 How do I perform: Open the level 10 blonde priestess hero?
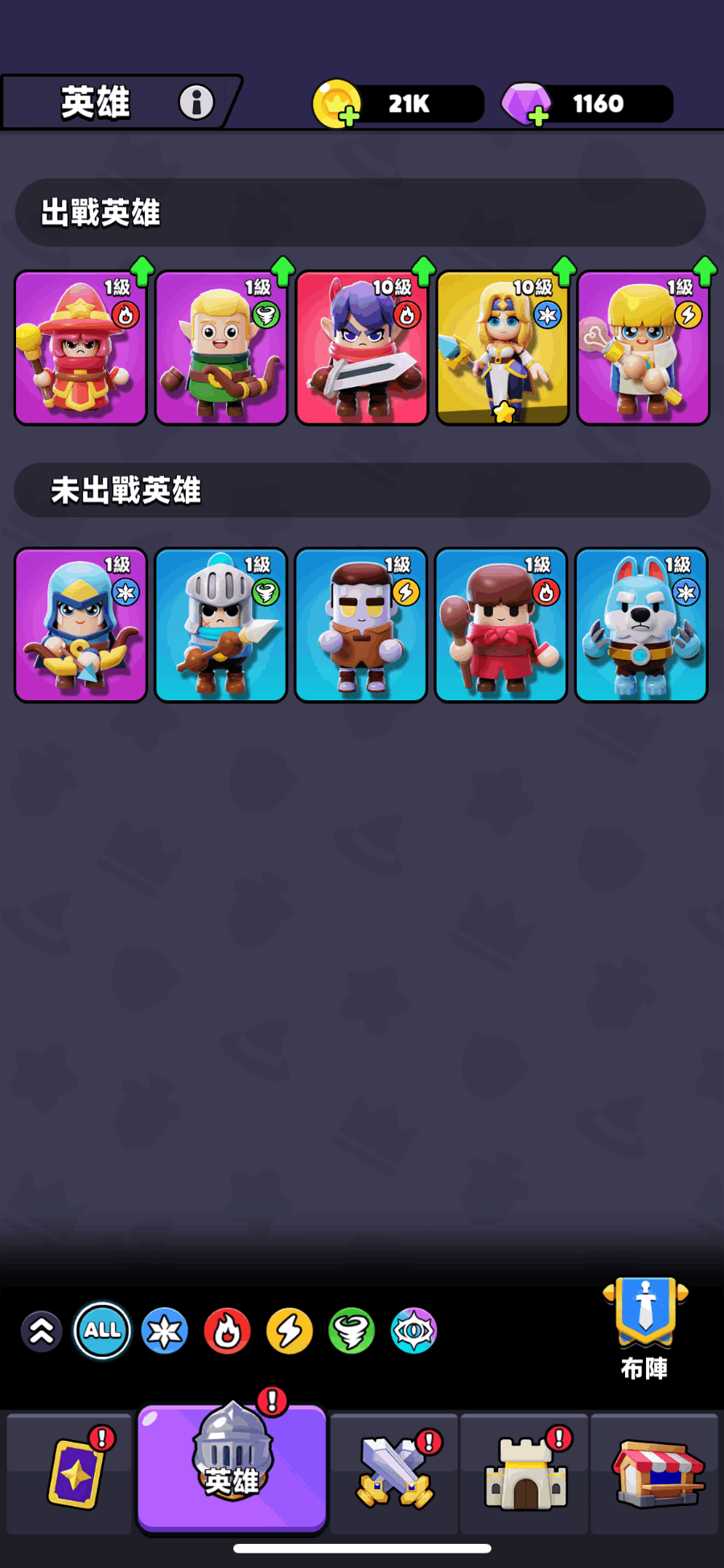[503, 349]
